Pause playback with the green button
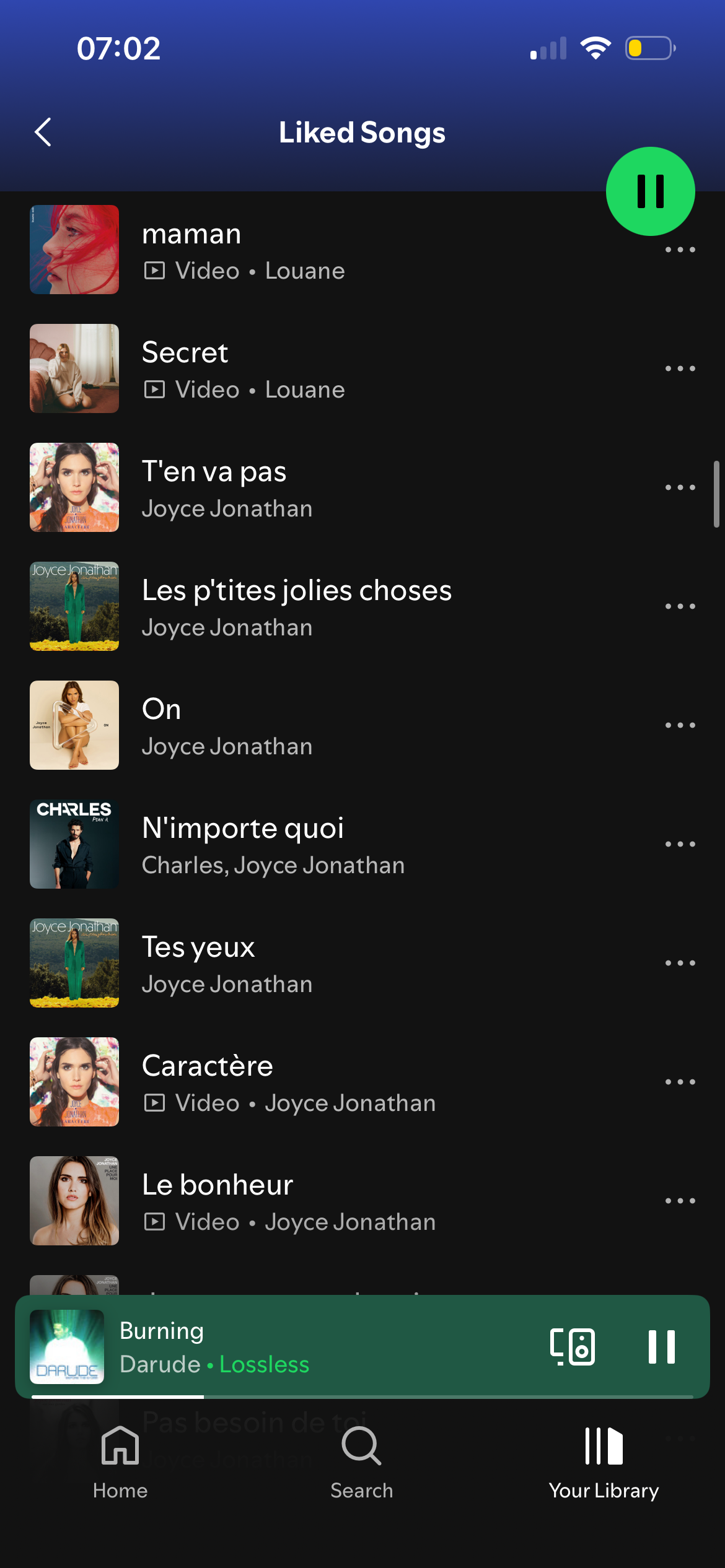 [x=650, y=191]
